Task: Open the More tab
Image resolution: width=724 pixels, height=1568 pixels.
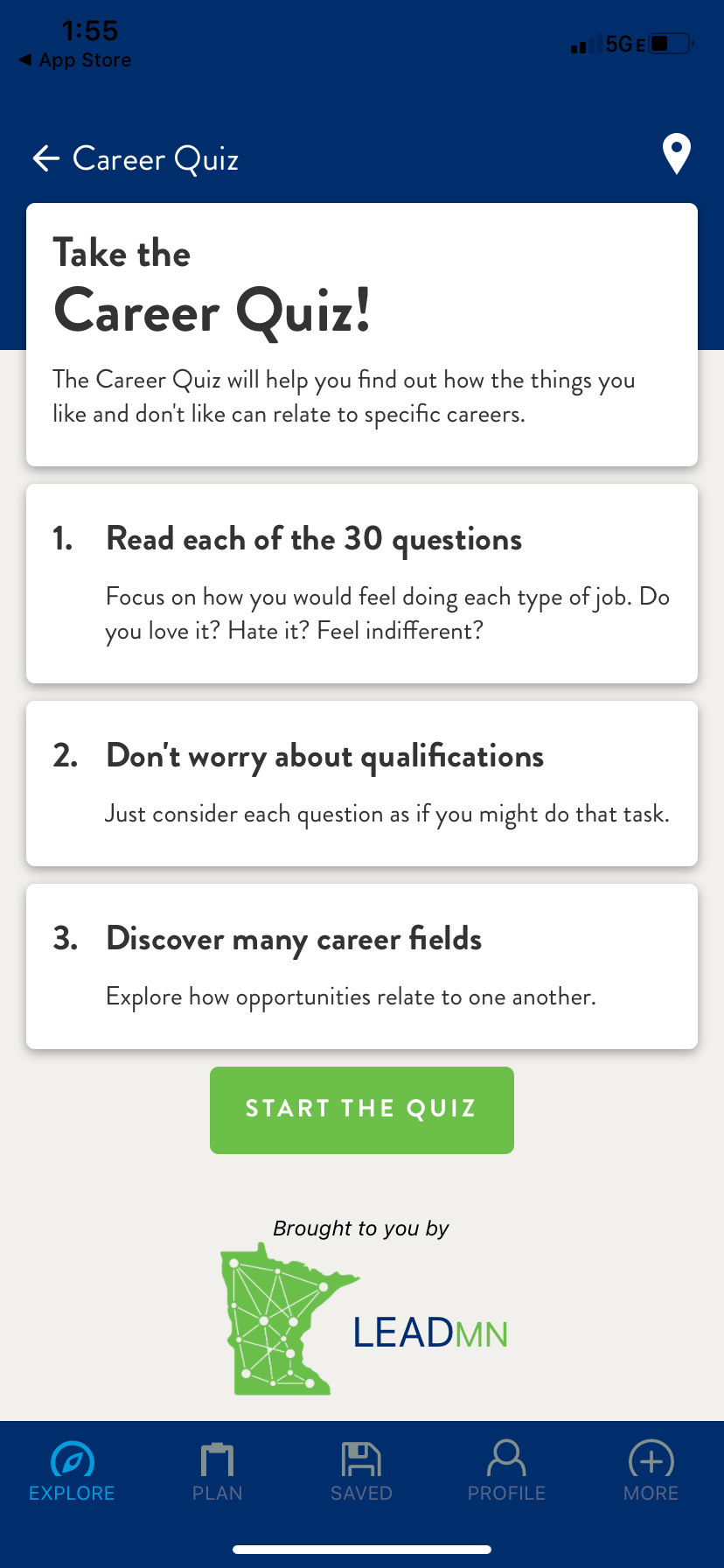Action: (651, 1472)
